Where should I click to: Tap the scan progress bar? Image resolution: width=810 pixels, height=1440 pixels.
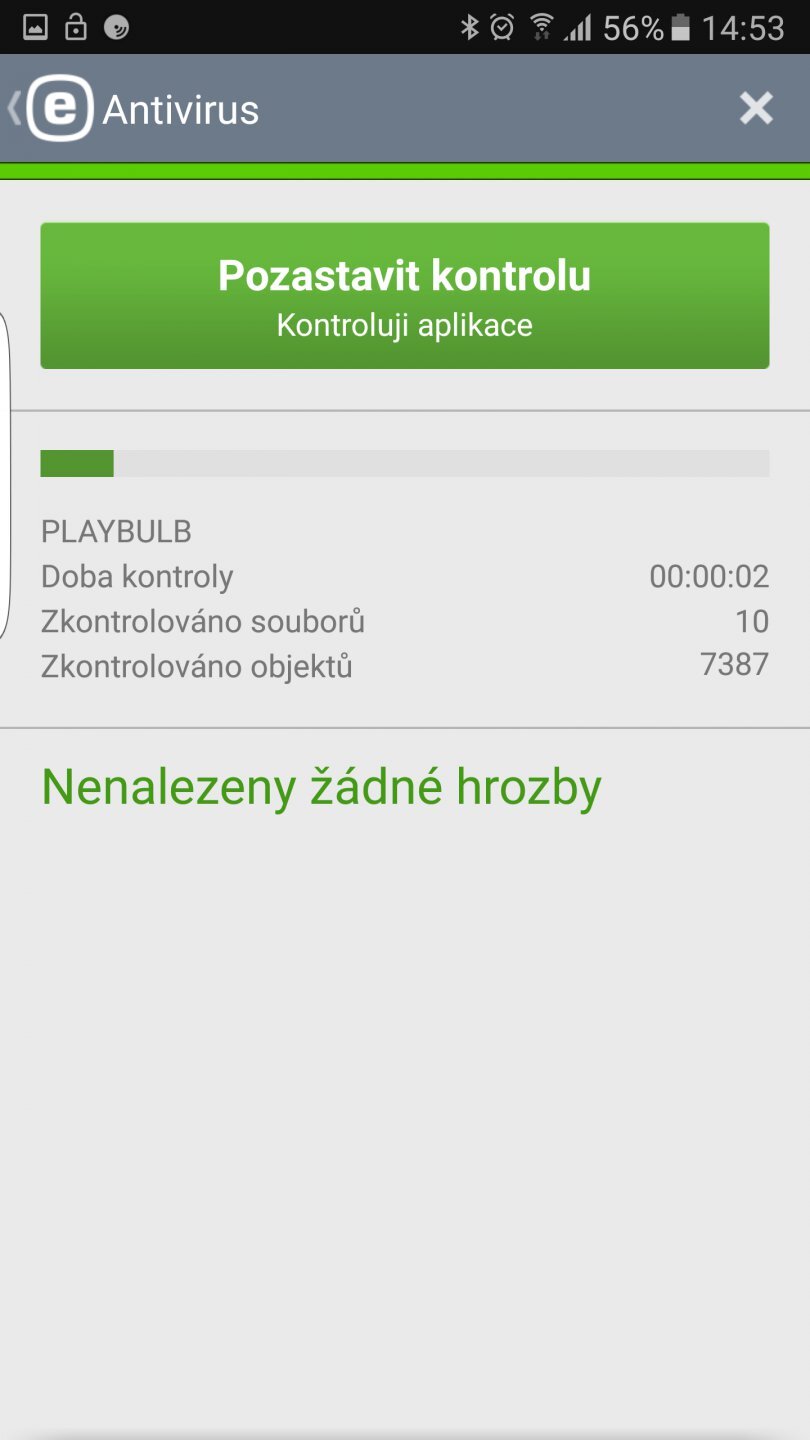[x=405, y=465]
